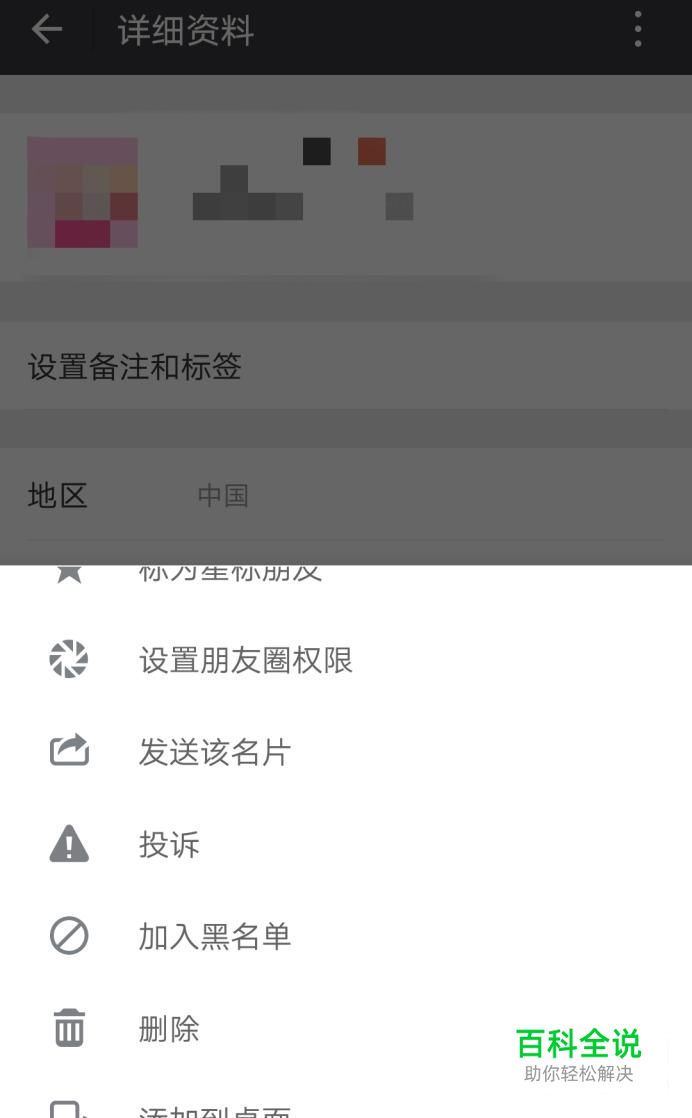Open 设置备注和标签 row
The height and width of the screenshot is (1118, 692).
[x=346, y=366]
